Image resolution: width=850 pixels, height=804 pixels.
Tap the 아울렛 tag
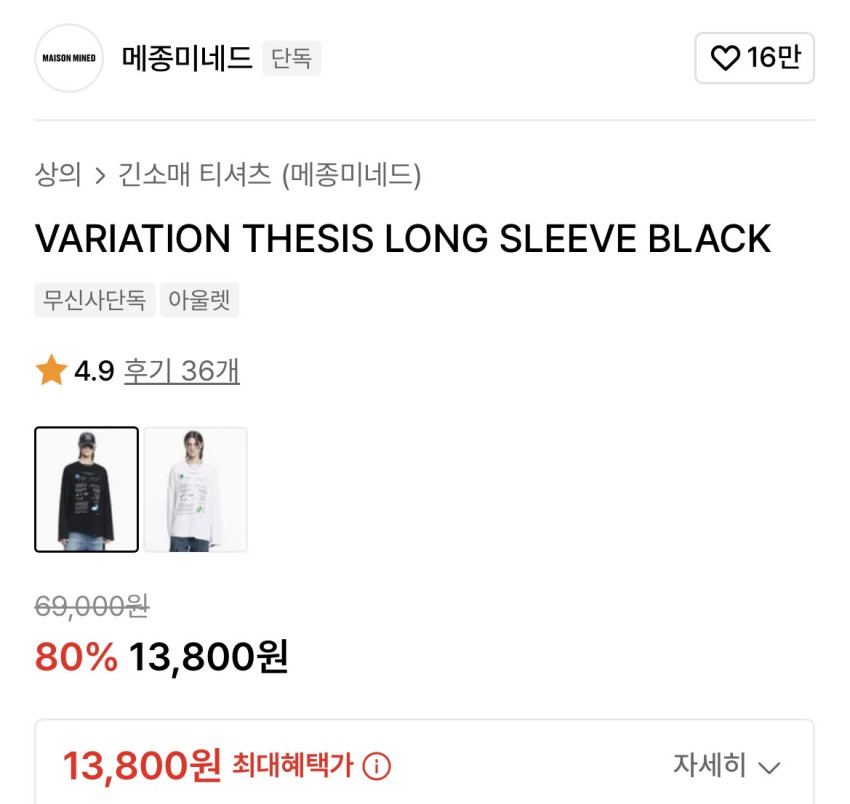point(200,300)
